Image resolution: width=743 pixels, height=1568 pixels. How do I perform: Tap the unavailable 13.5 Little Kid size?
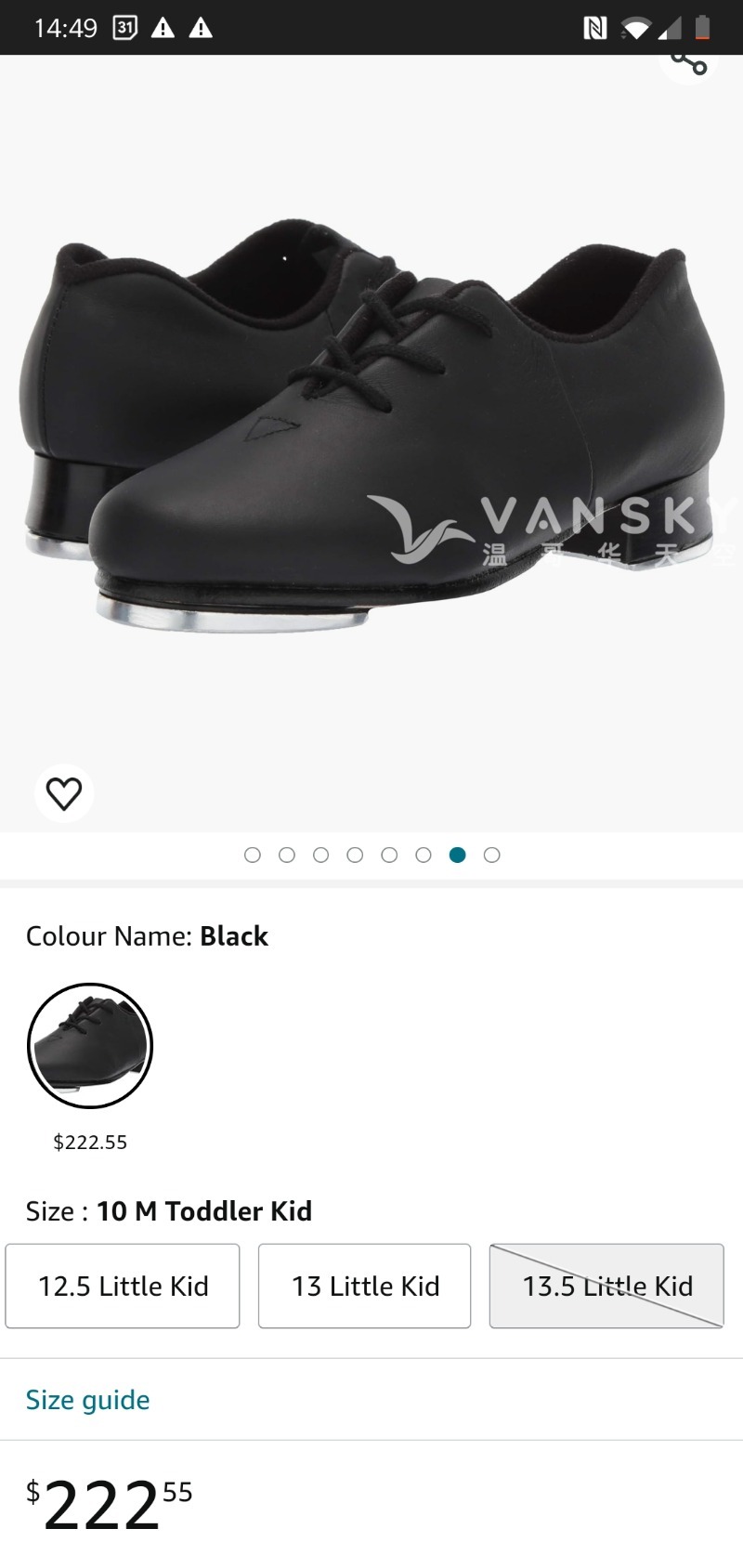pos(606,1286)
